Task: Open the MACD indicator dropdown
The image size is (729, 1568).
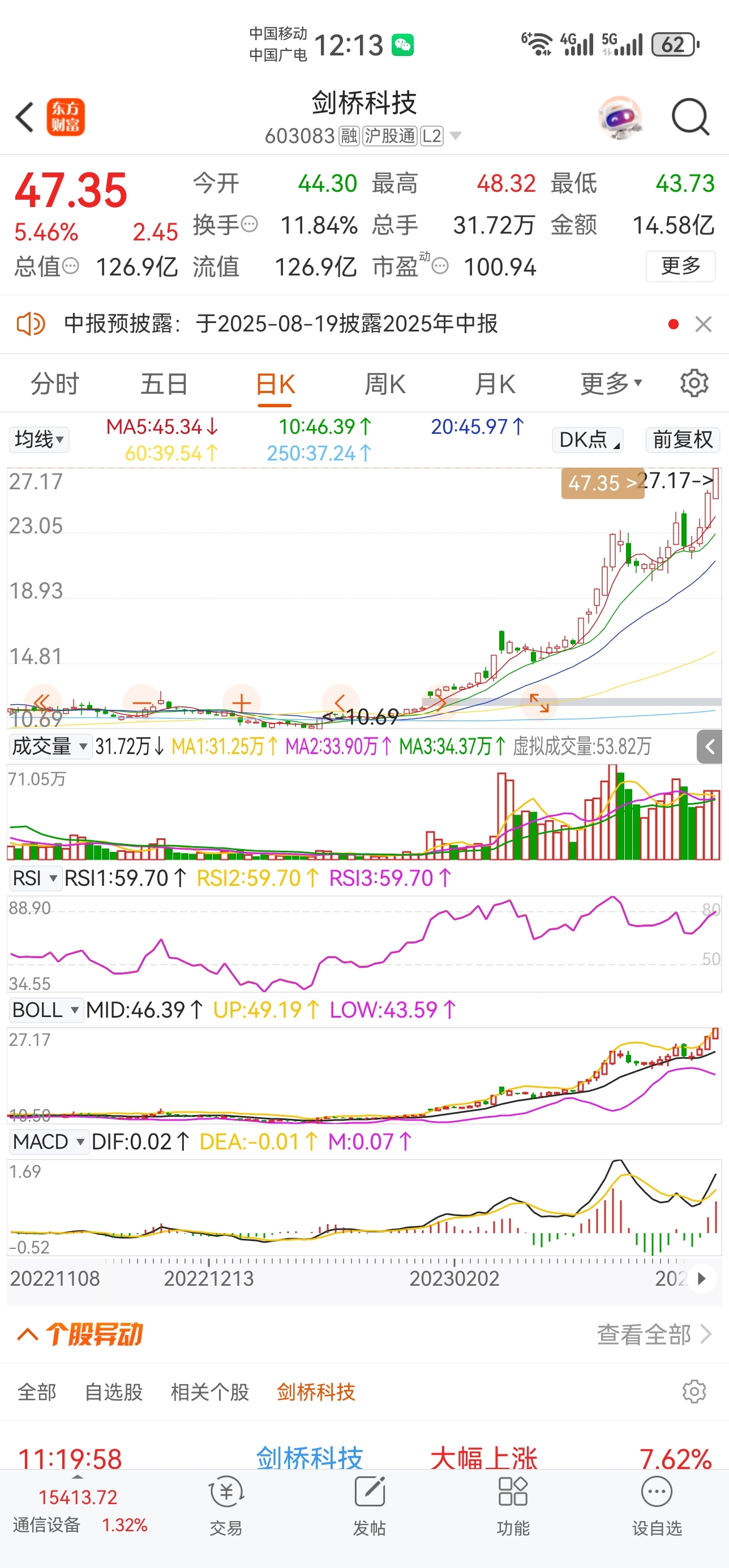Action: [x=49, y=1141]
